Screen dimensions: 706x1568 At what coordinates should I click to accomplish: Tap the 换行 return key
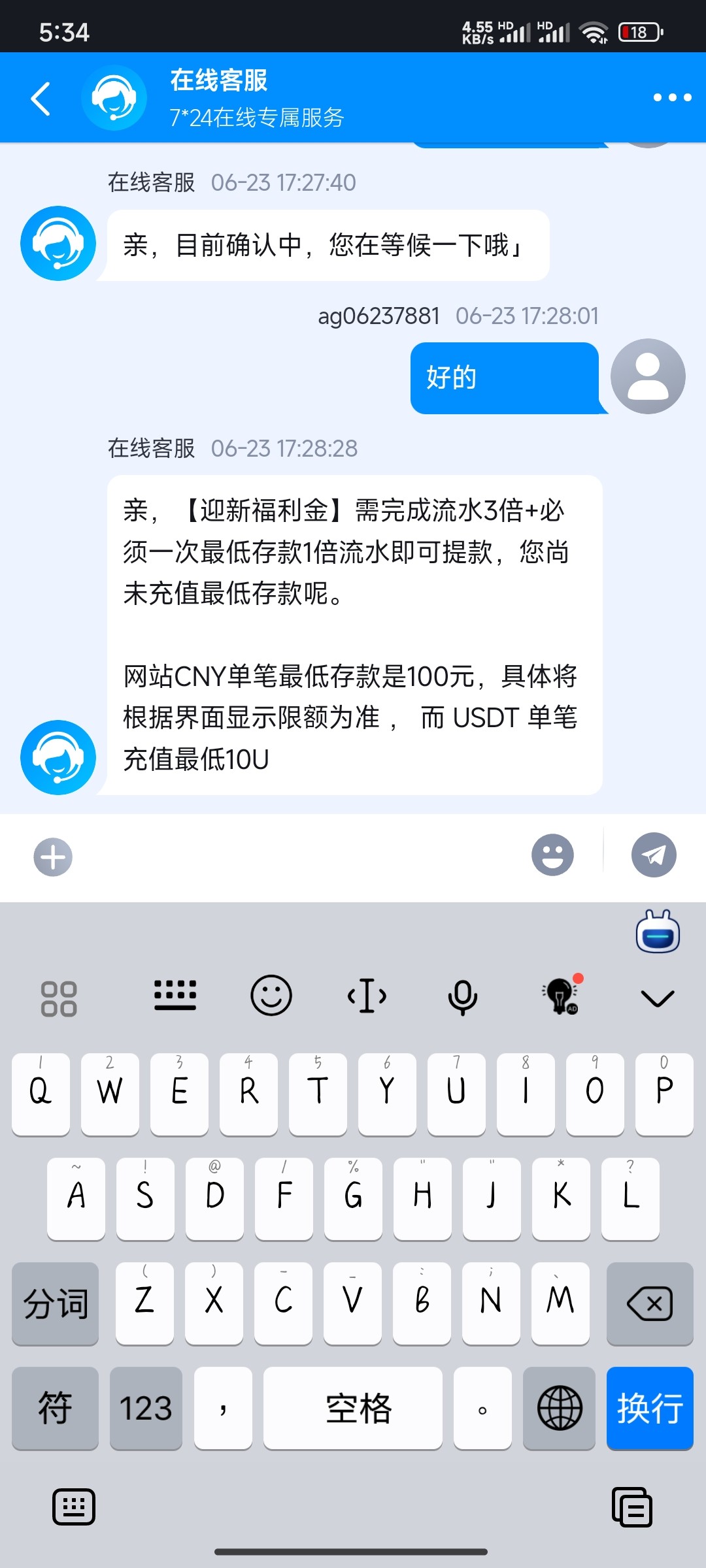650,1408
